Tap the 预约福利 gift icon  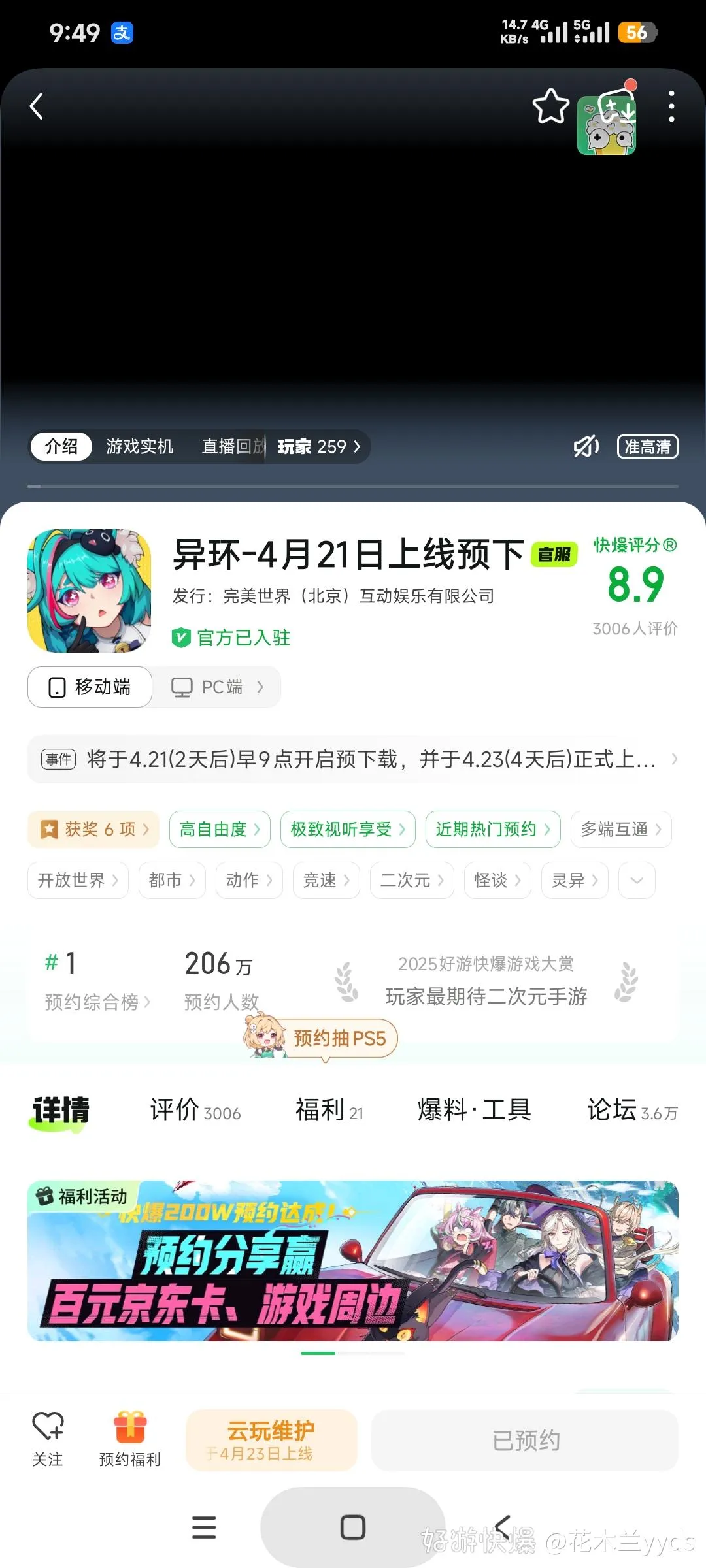[x=130, y=1436]
